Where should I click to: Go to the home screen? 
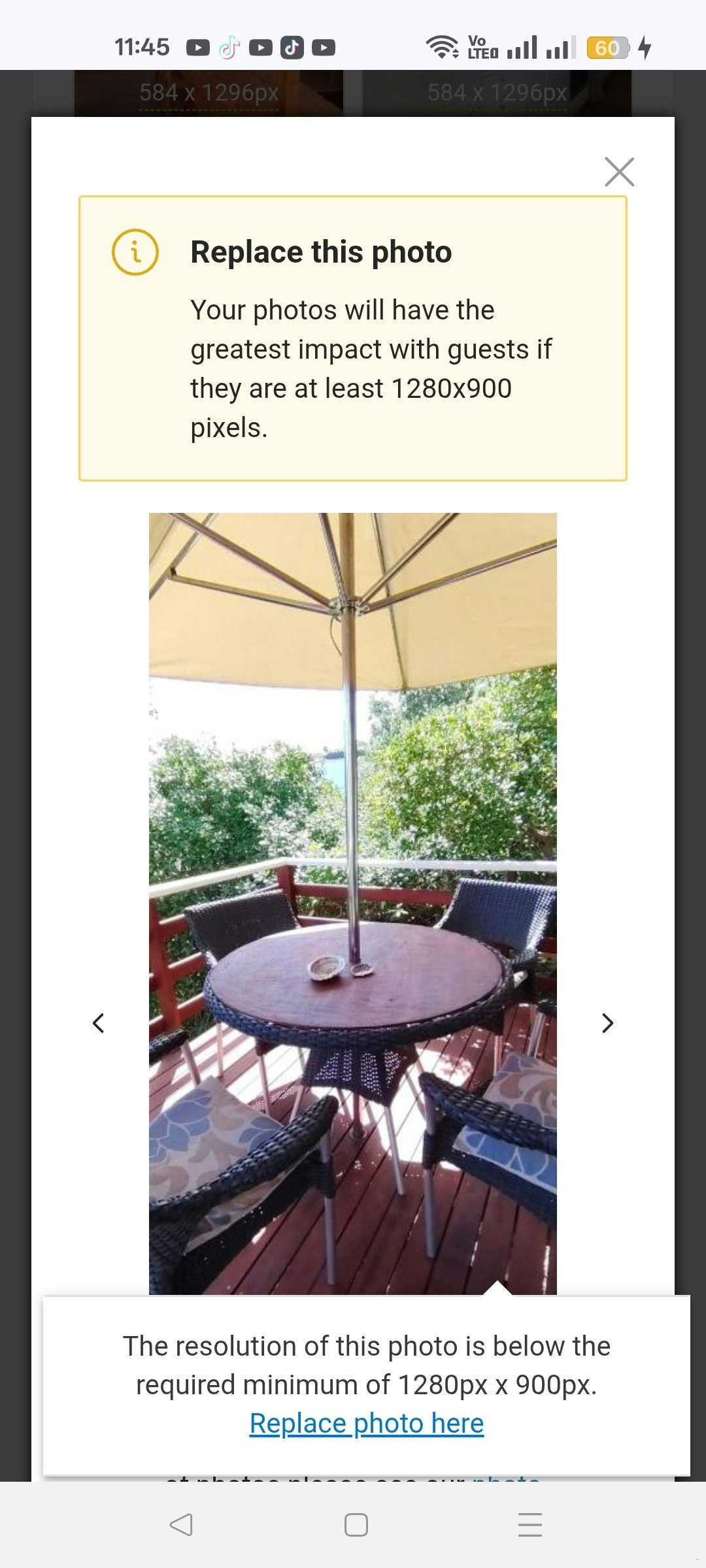pyautogui.click(x=356, y=1524)
